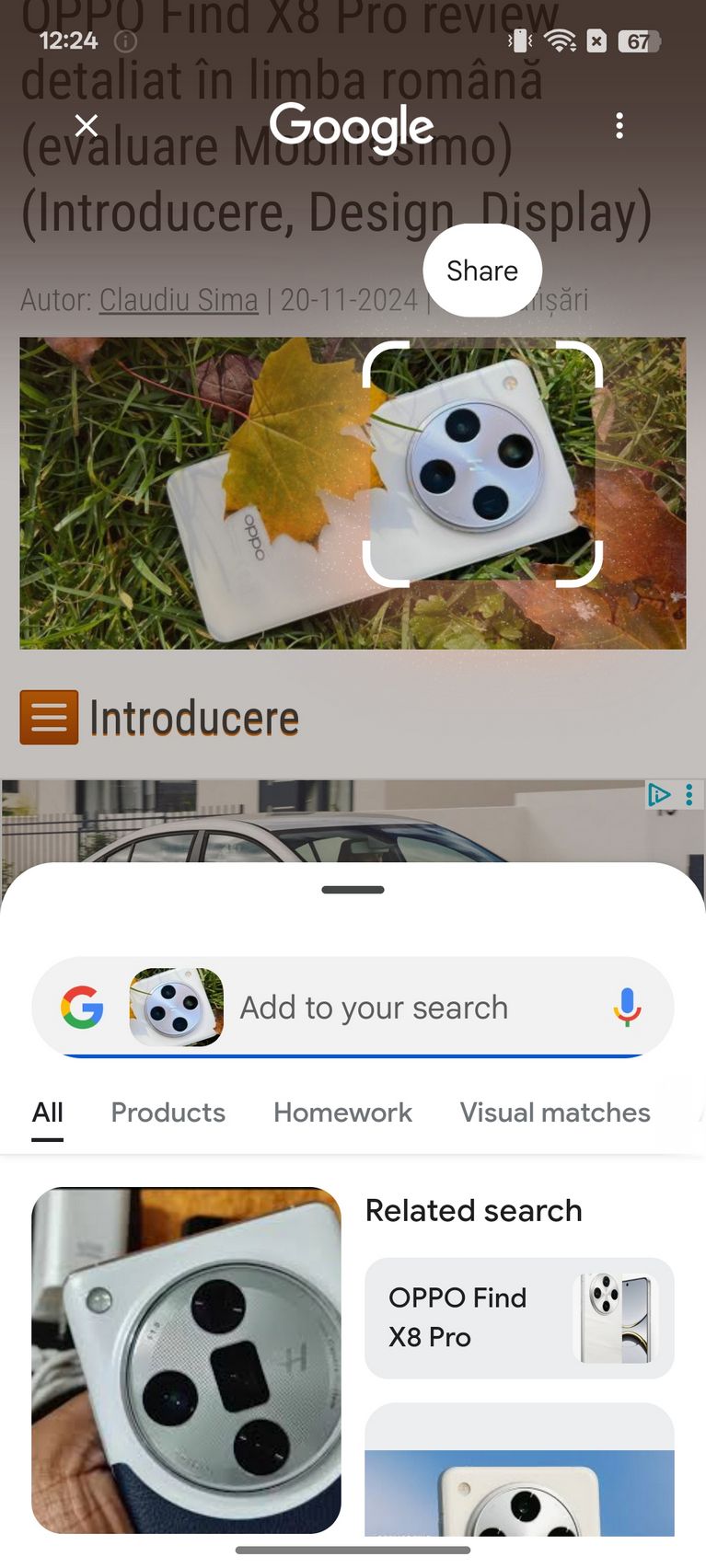Select the All tab
The height and width of the screenshot is (1568, 706).
click(x=48, y=1113)
